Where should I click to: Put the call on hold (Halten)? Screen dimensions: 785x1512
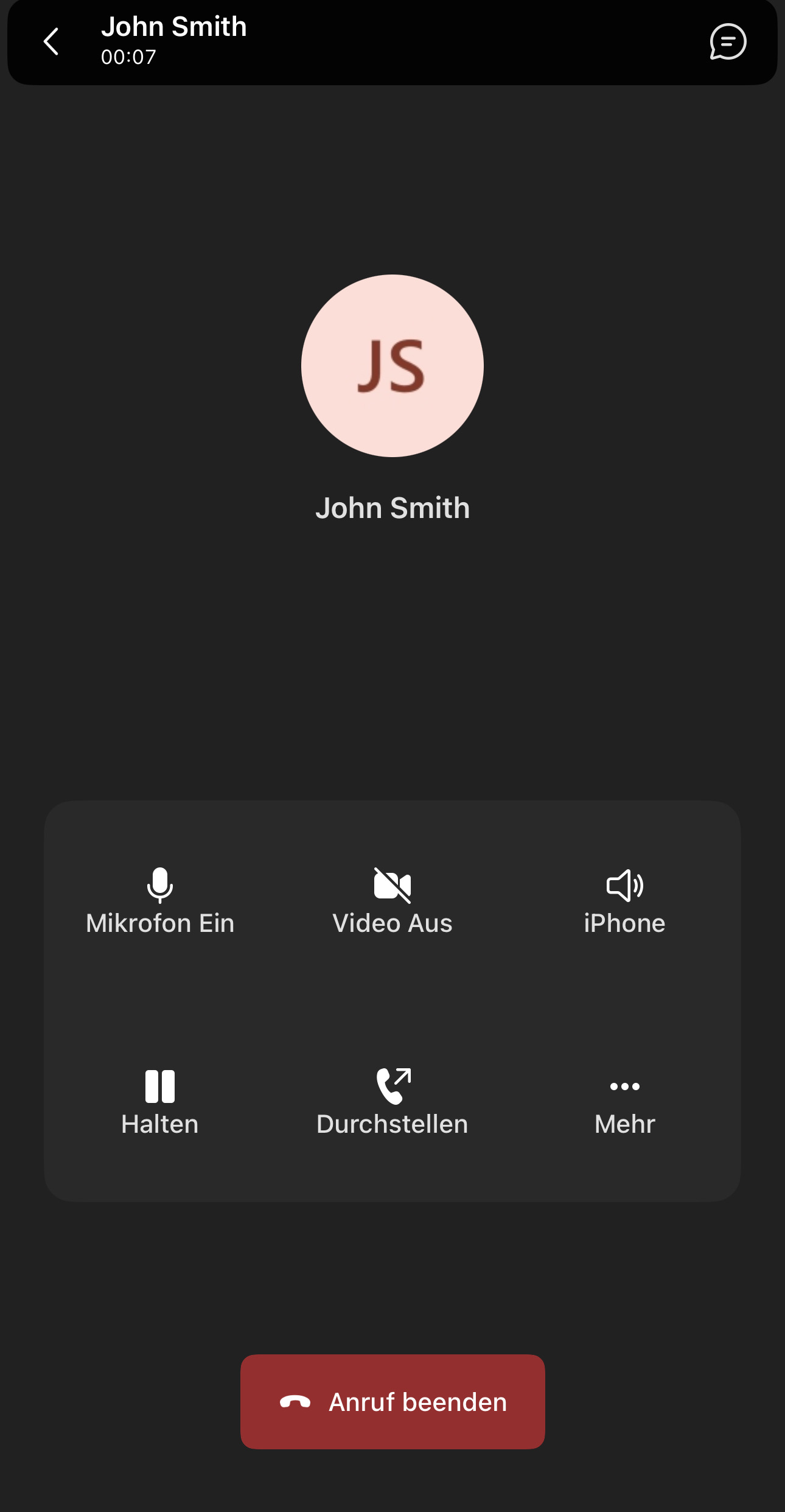click(160, 1102)
